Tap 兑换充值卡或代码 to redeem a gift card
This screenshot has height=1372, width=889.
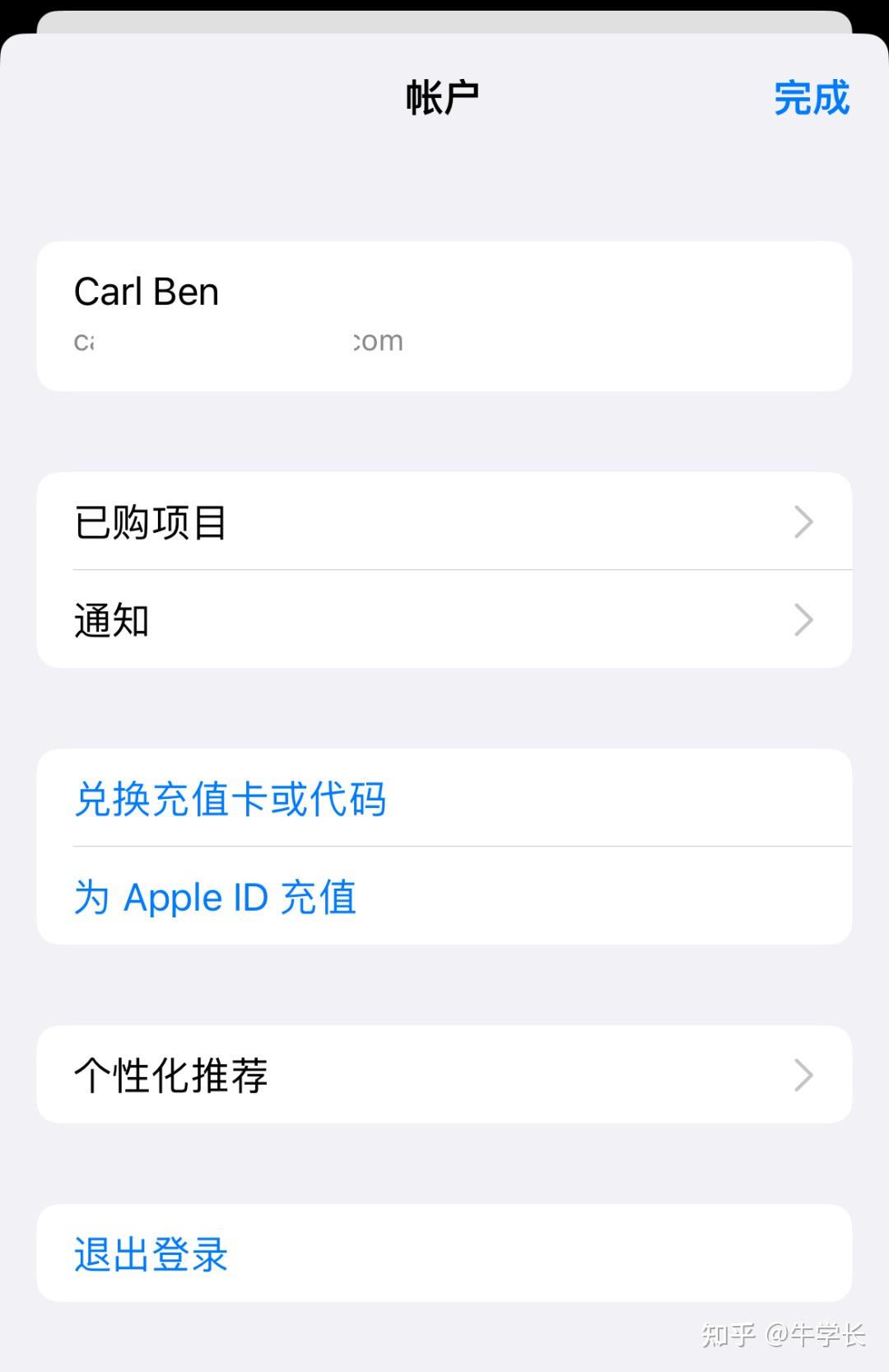[230, 799]
